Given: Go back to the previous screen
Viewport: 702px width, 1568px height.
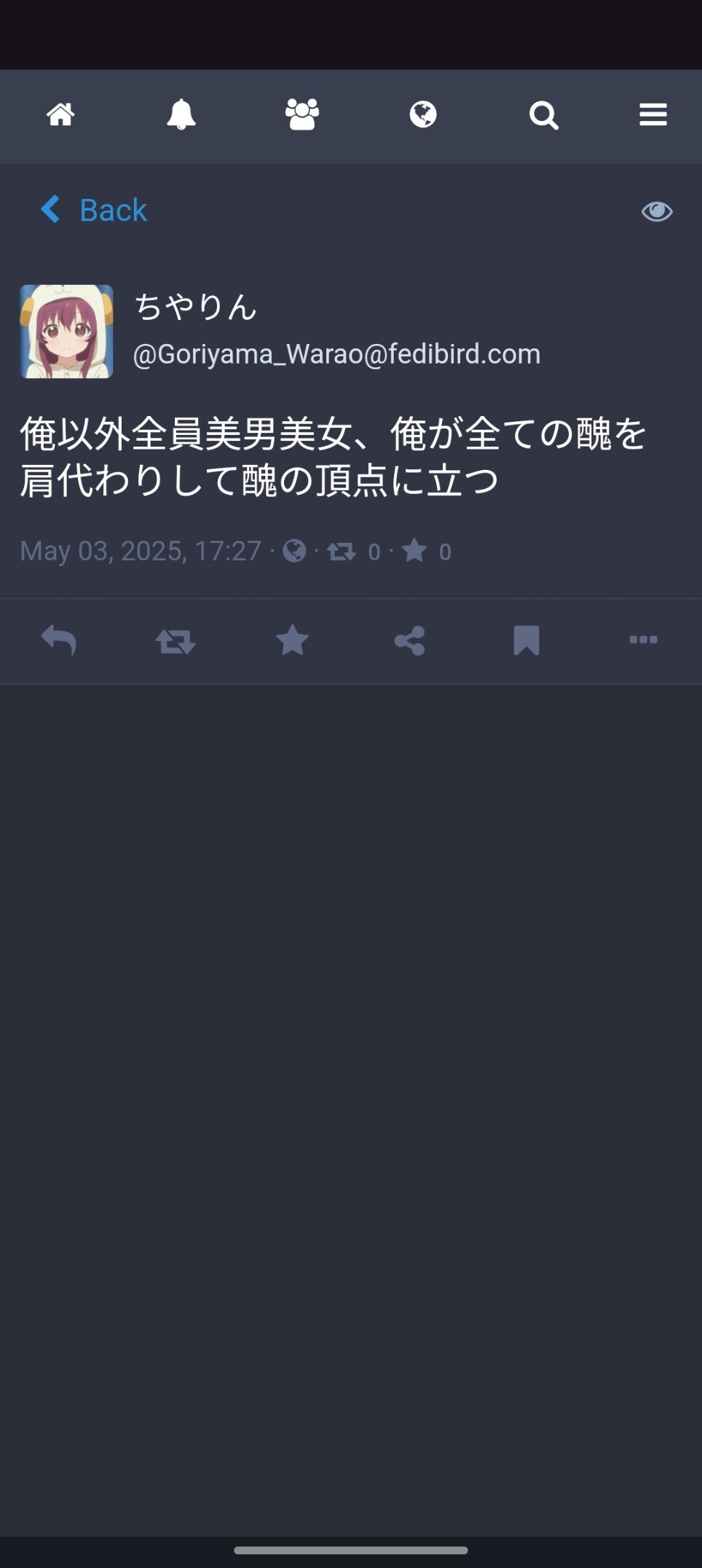Looking at the screenshot, I should click(x=94, y=210).
